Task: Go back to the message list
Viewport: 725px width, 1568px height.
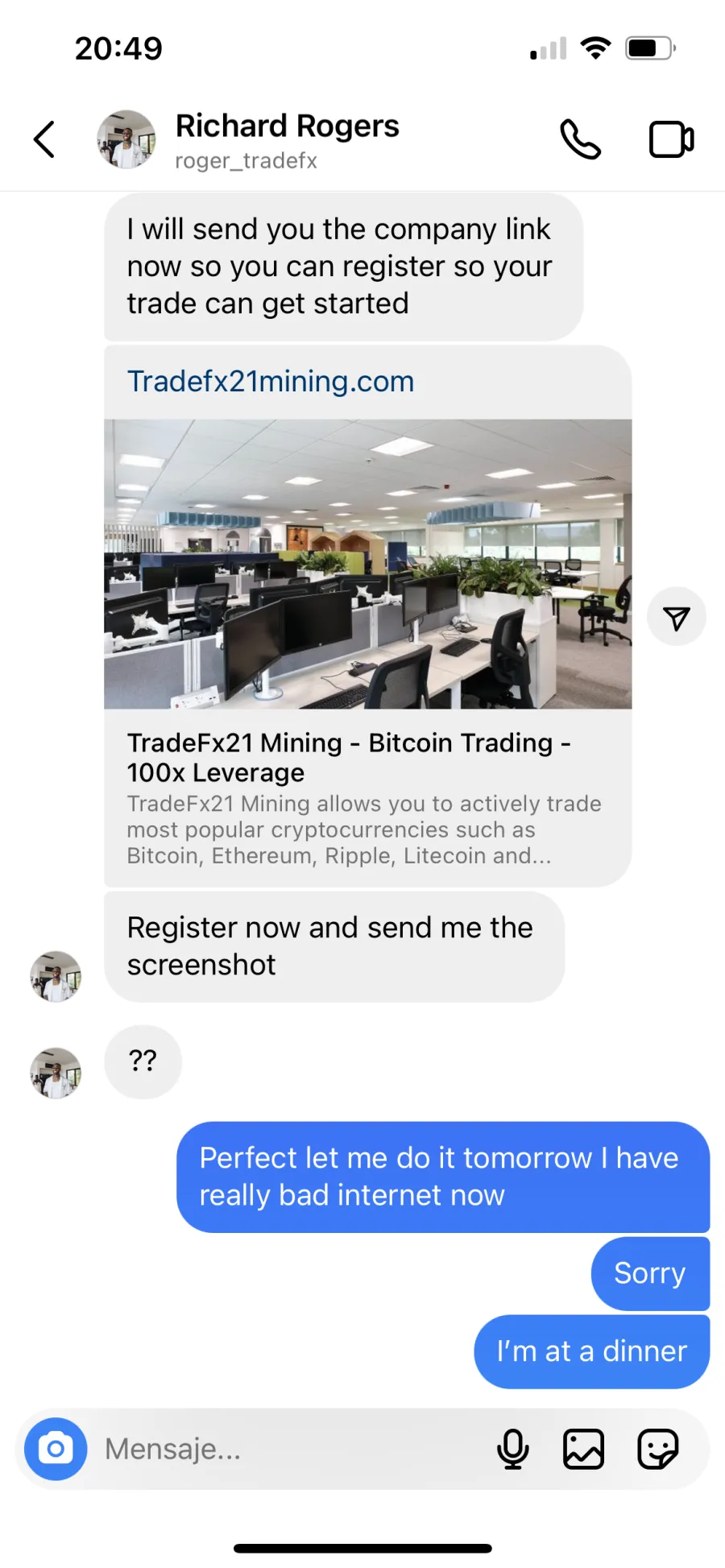Action: (44, 139)
